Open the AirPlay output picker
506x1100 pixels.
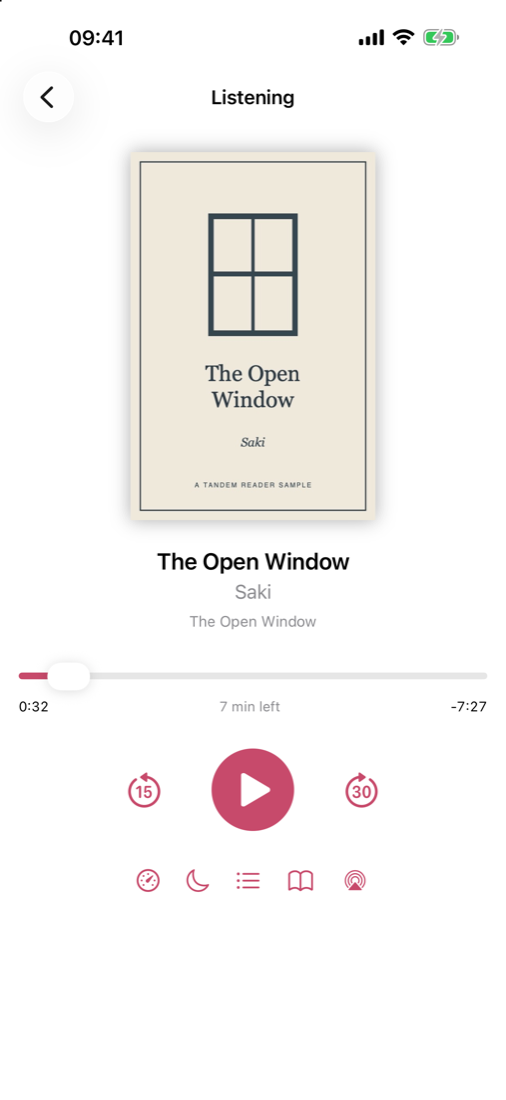(x=356, y=880)
